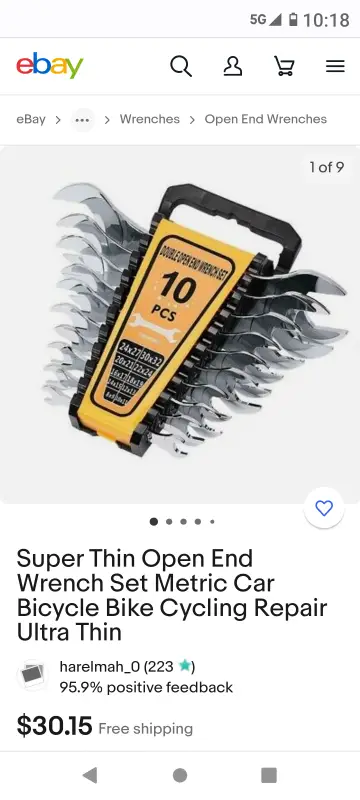Open the wrench set product photo
The image size is (360, 800).
(180, 325)
